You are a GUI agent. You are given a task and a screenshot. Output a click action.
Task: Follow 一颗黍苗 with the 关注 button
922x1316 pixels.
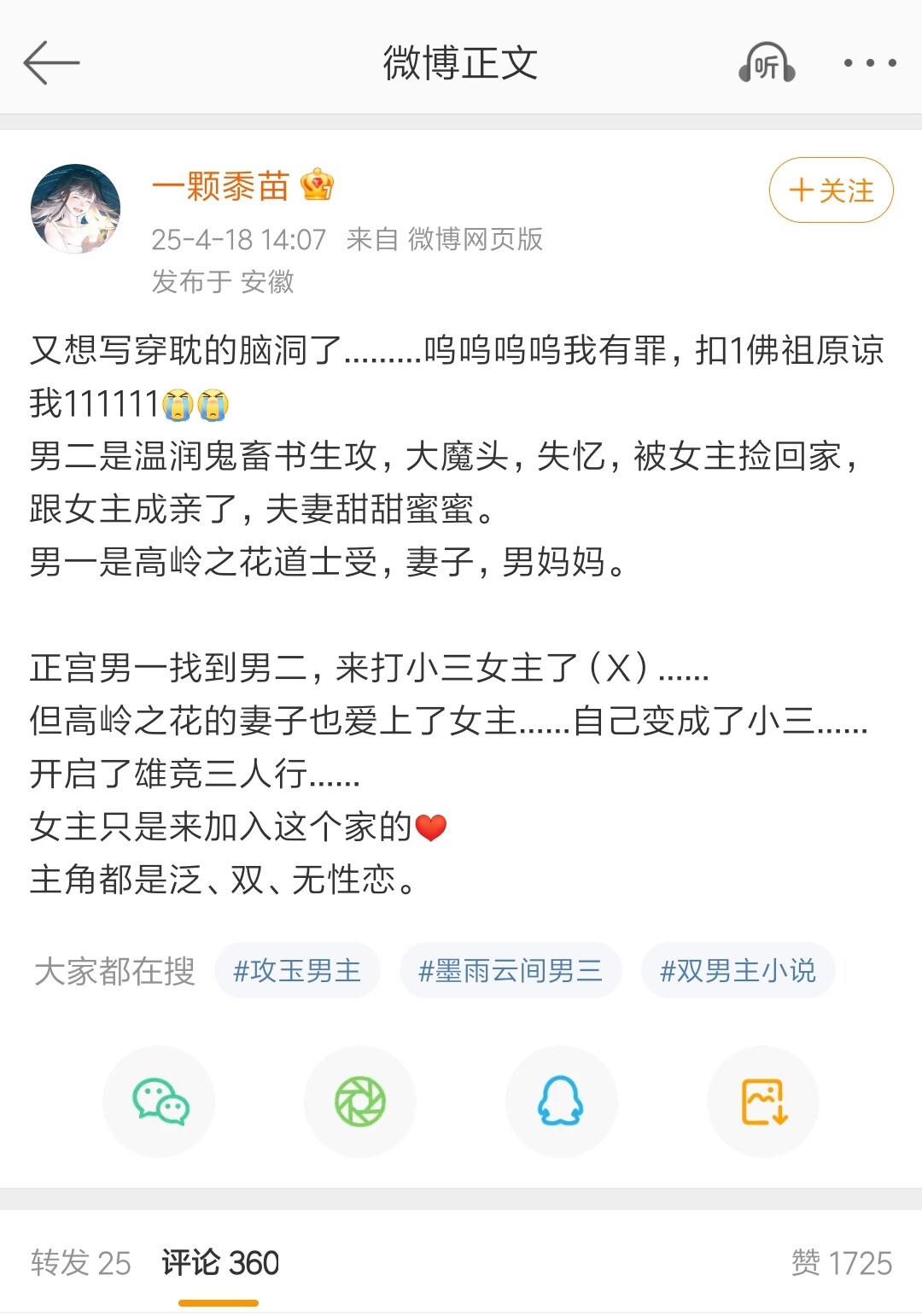click(831, 190)
